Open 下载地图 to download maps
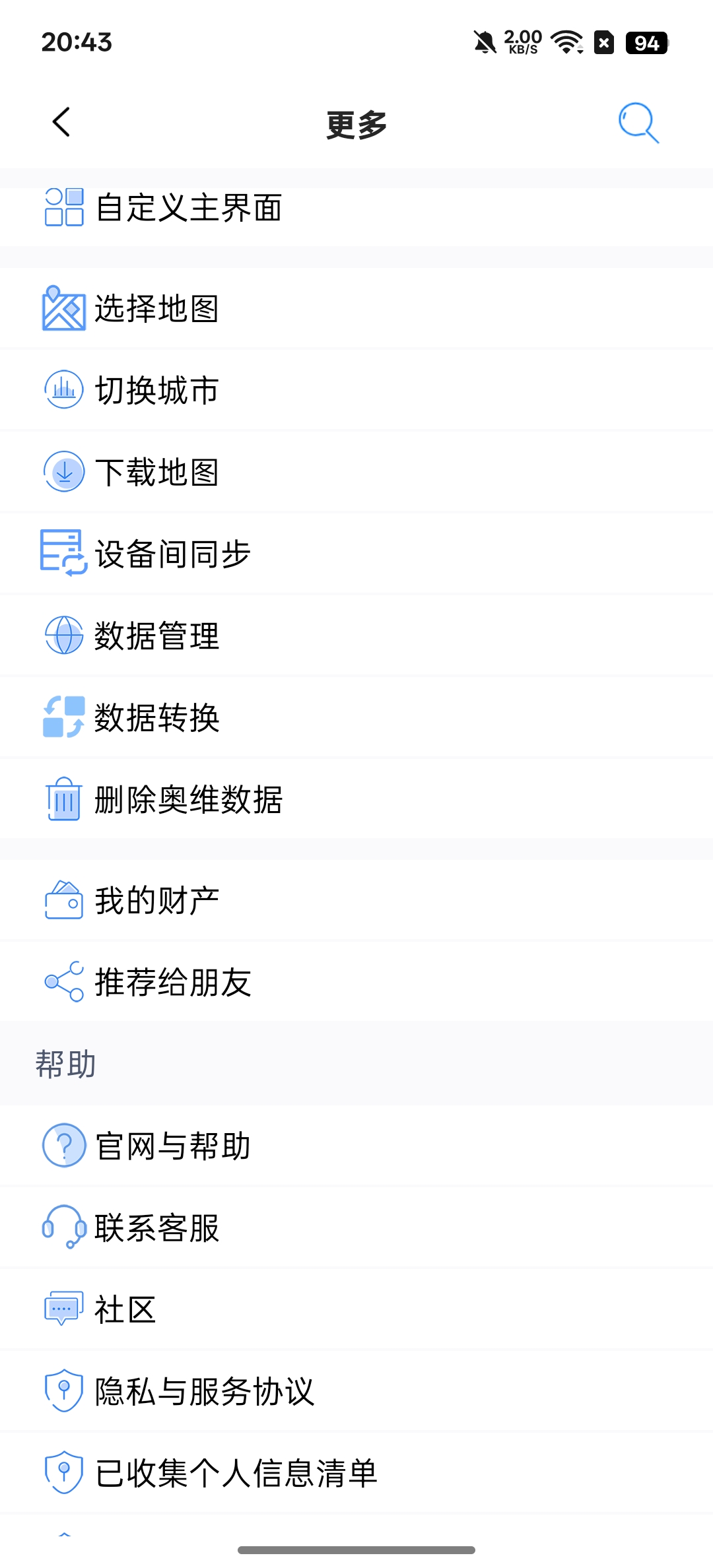Image resolution: width=713 pixels, height=1568 pixels. pyautogui.click(x=356, y=472)
